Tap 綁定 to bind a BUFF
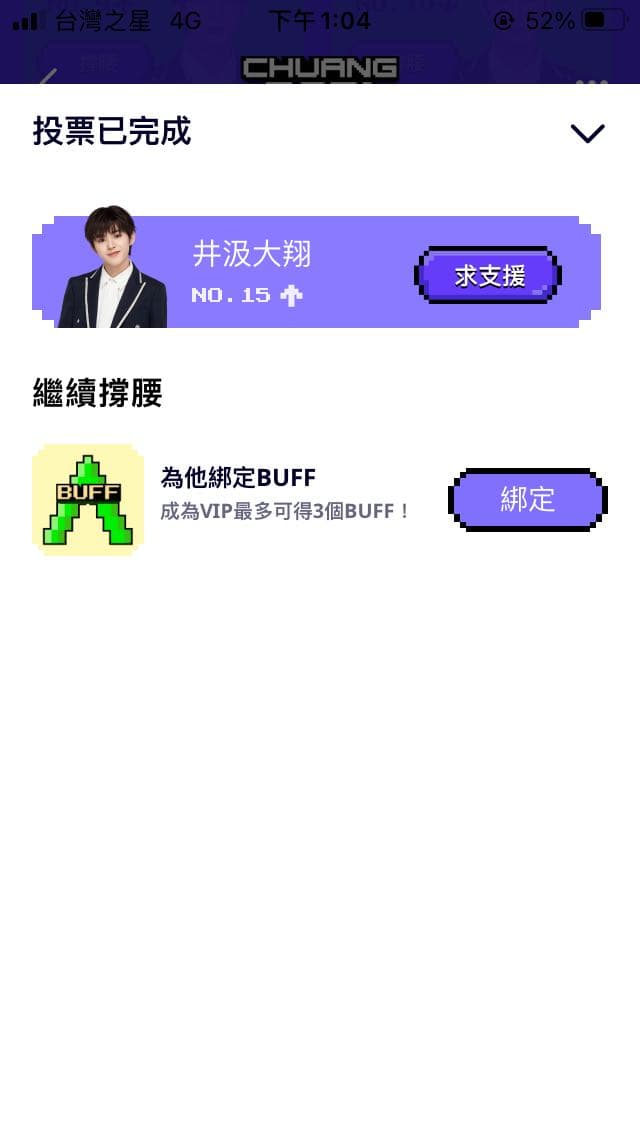The width and height of the screenshot is (640, 1136). (x=528, y=499)
